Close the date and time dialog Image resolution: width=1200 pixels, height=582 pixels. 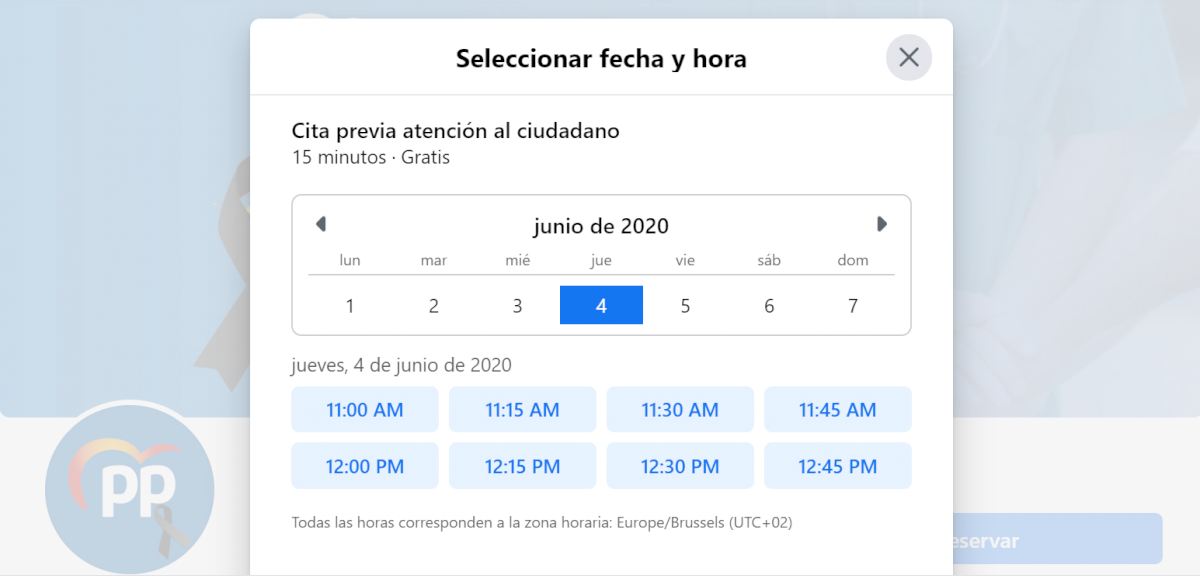pyautogui.click(x=908, y=58)
